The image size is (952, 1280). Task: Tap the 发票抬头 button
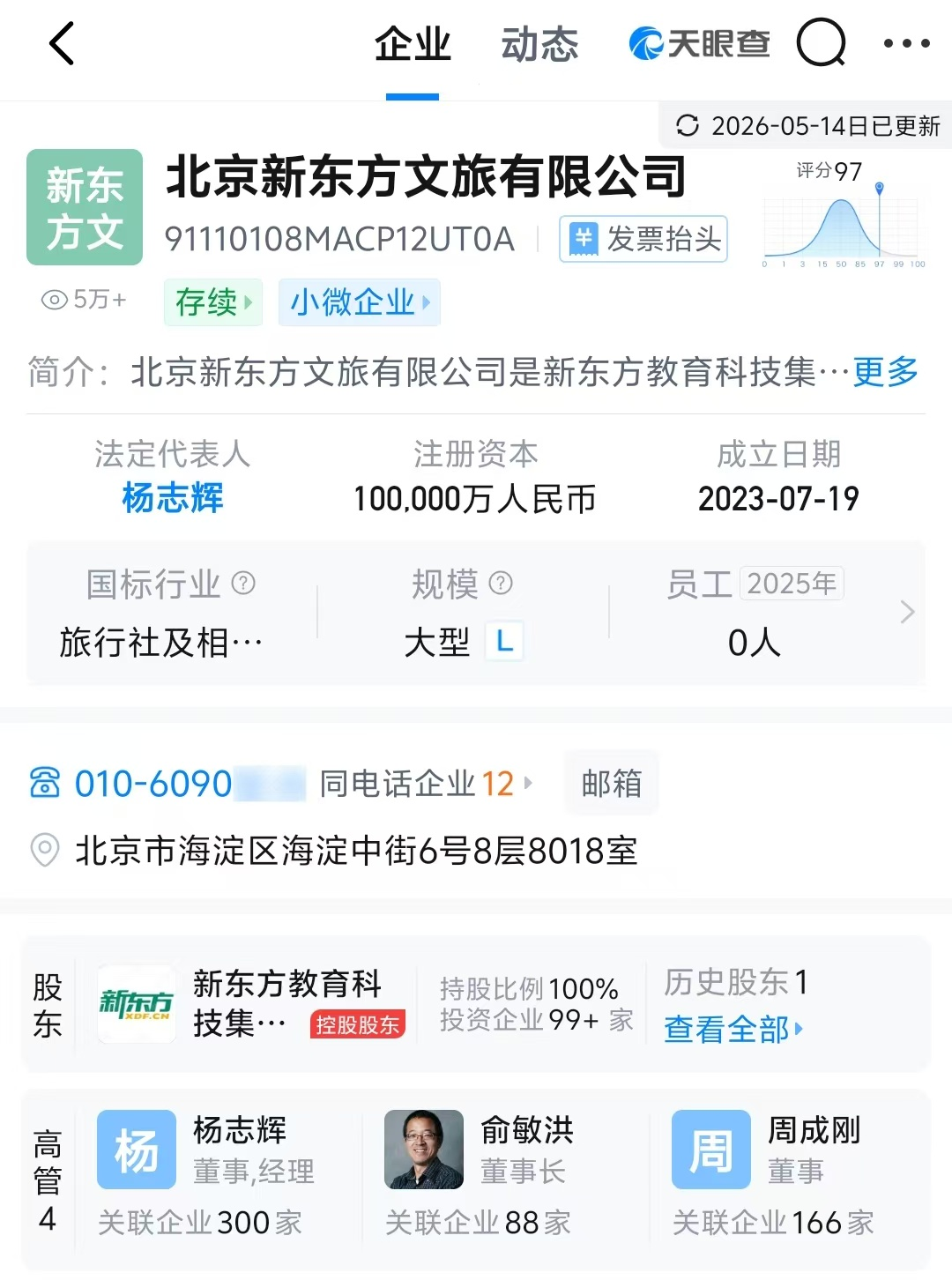pyautogui.click(x=643, y=239)
